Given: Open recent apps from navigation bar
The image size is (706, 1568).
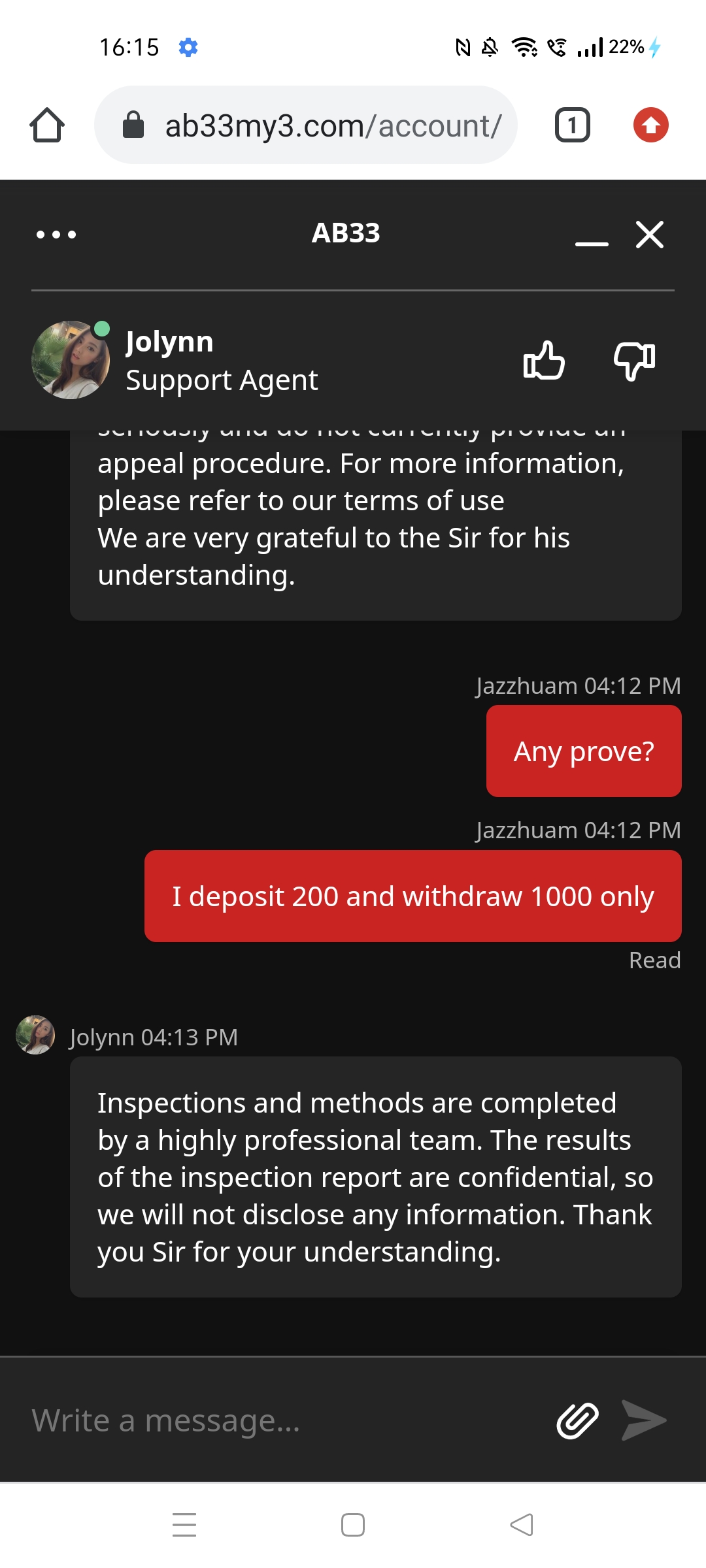Looking at the screenshot, I should click(184, 1525).
